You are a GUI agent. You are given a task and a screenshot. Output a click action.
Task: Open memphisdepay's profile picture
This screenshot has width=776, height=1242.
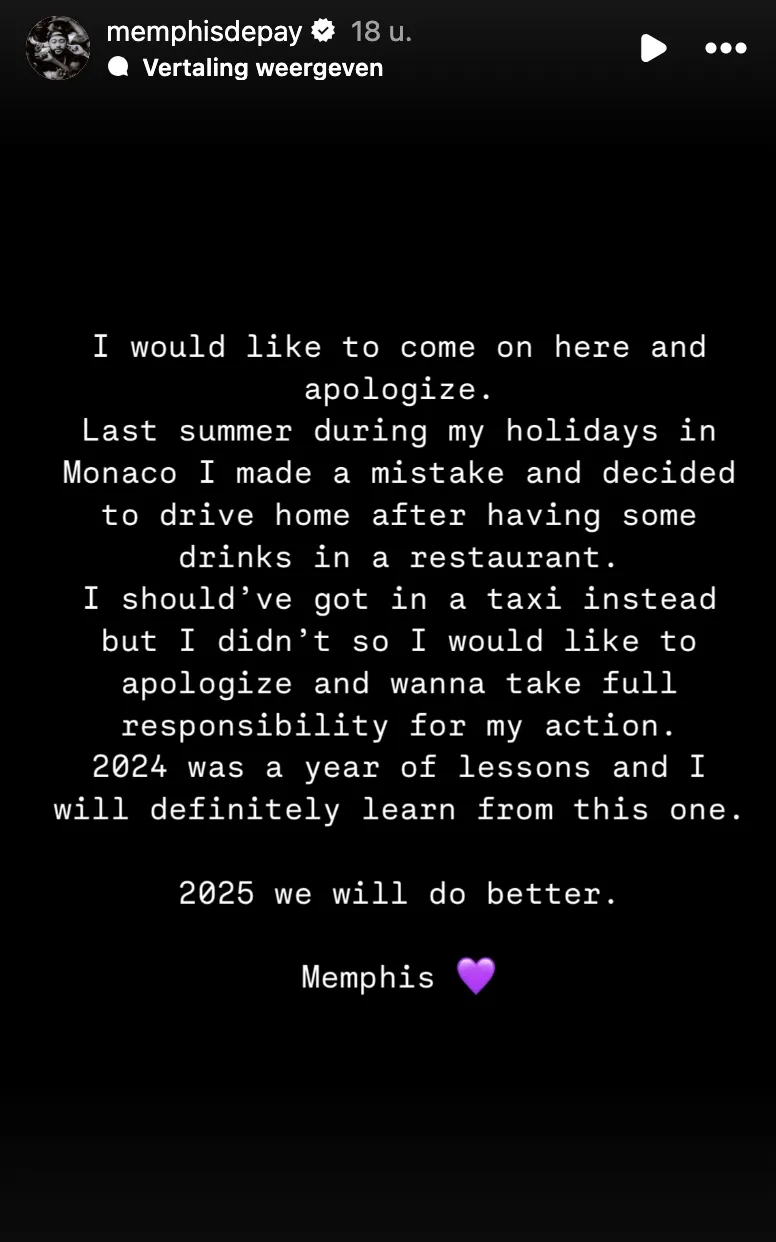[58, 48]
